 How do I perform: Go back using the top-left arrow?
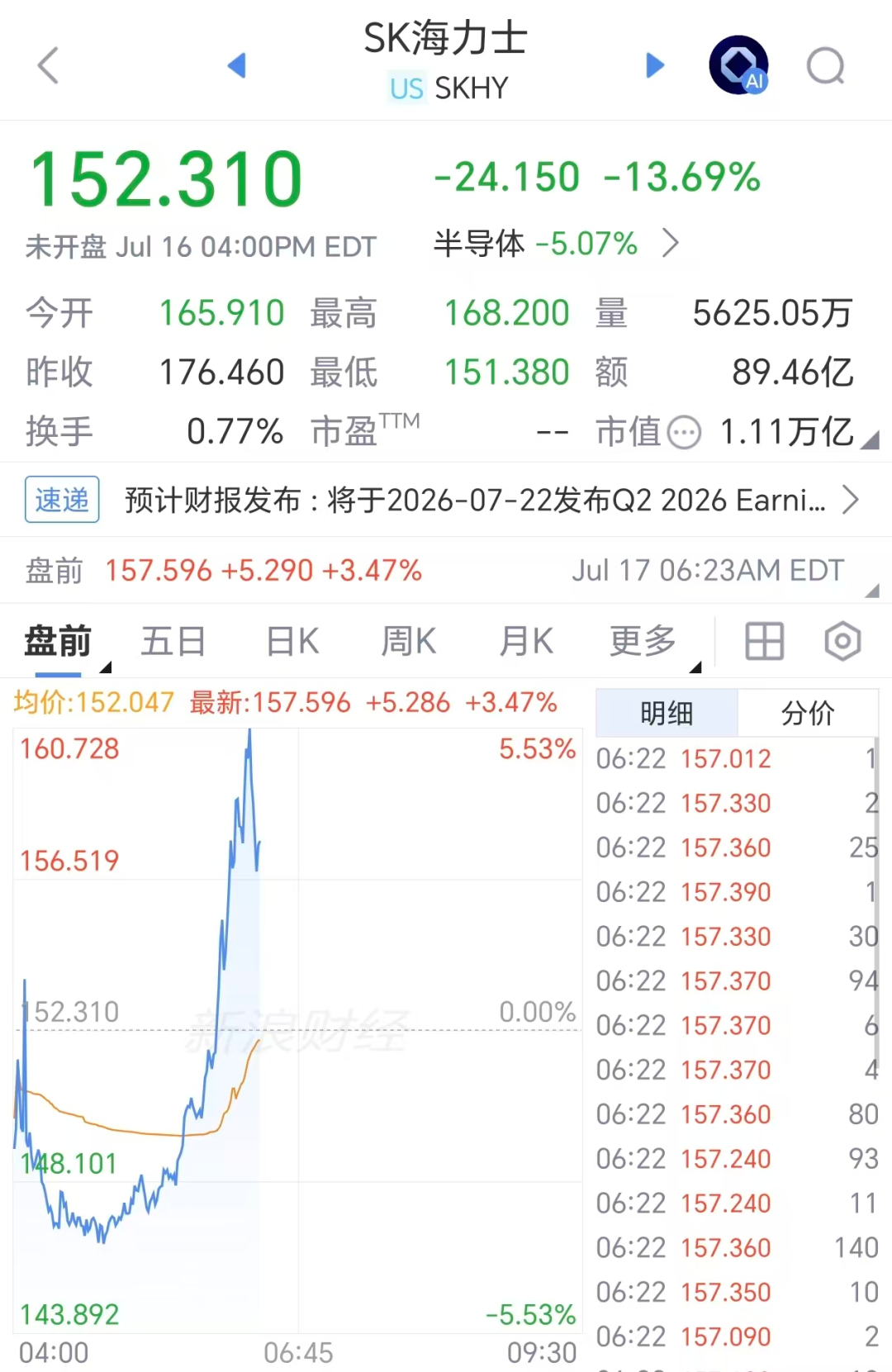pyautogui.click(x=49, y=65)
